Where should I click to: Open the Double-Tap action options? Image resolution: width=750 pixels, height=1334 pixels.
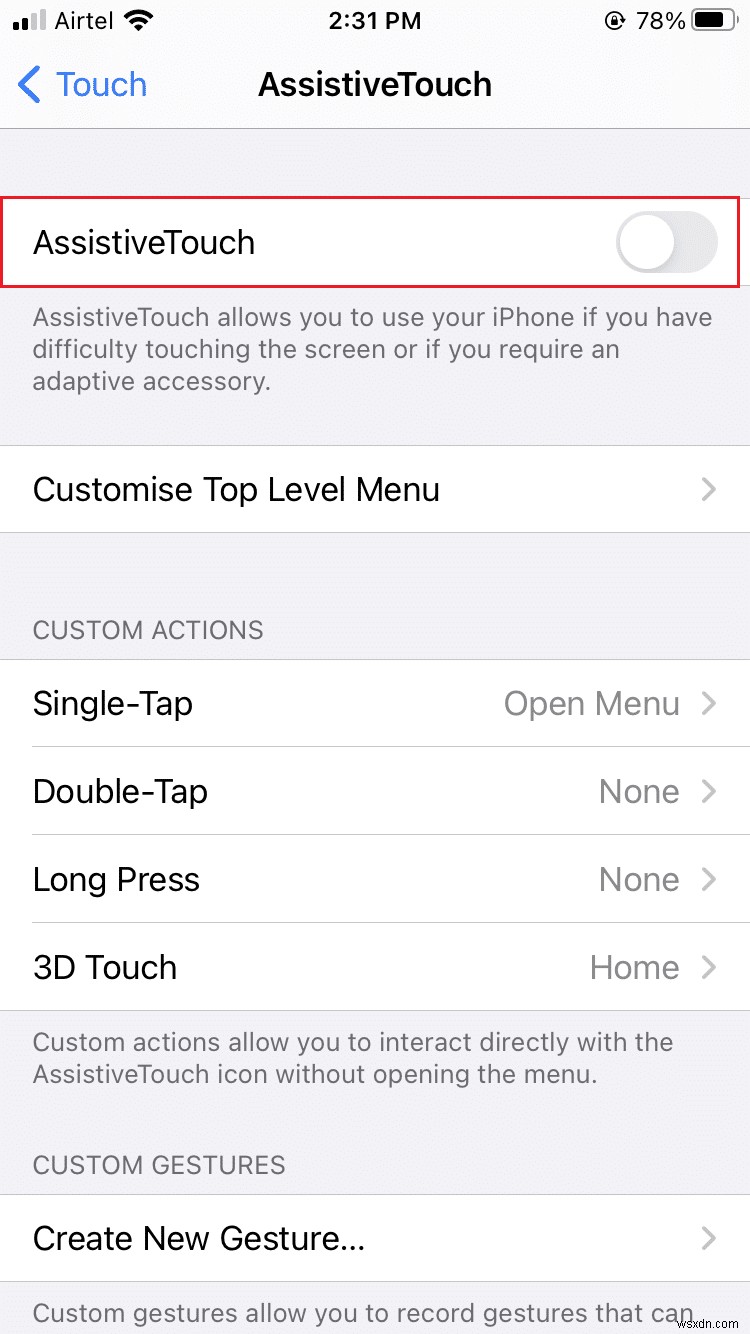375,791
